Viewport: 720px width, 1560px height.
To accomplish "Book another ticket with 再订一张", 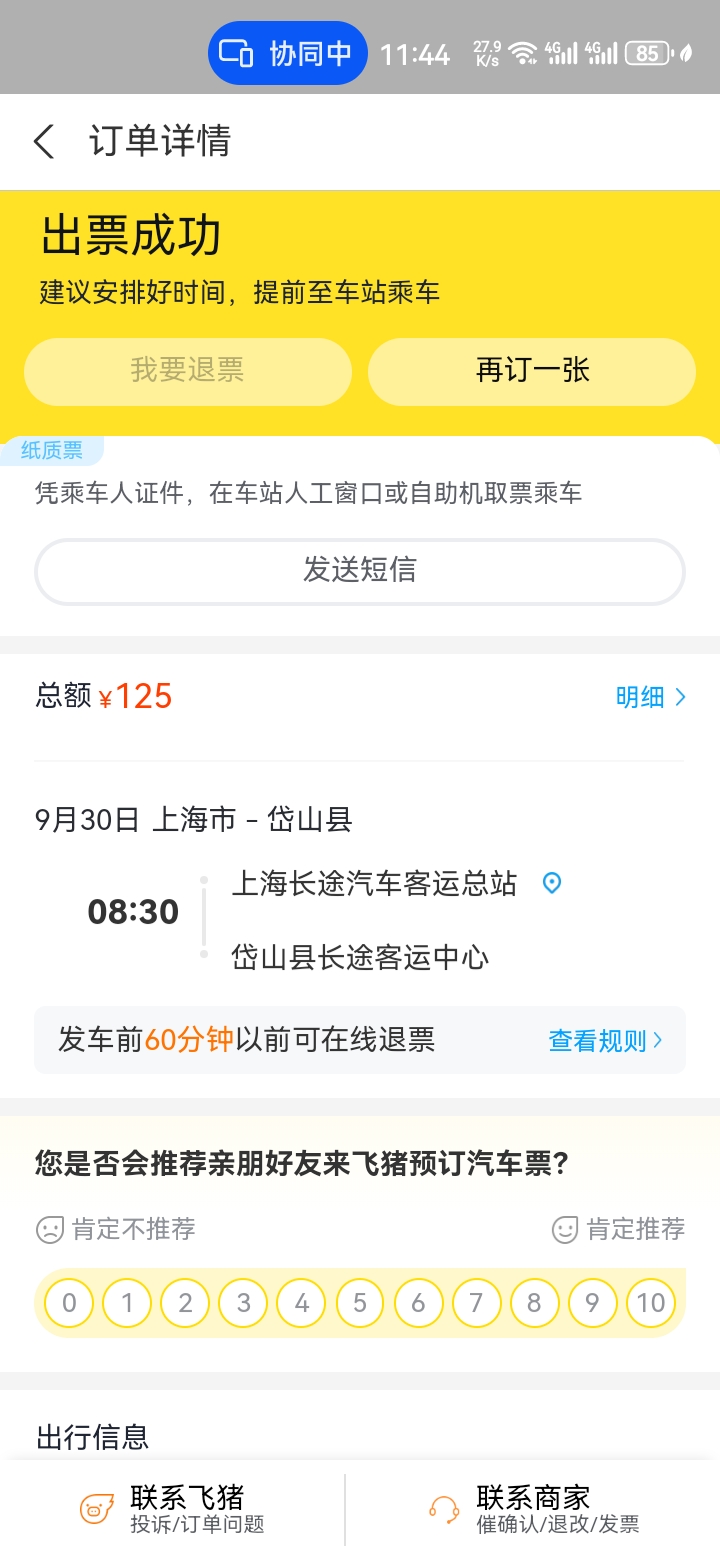I will (x=532, y=371).
